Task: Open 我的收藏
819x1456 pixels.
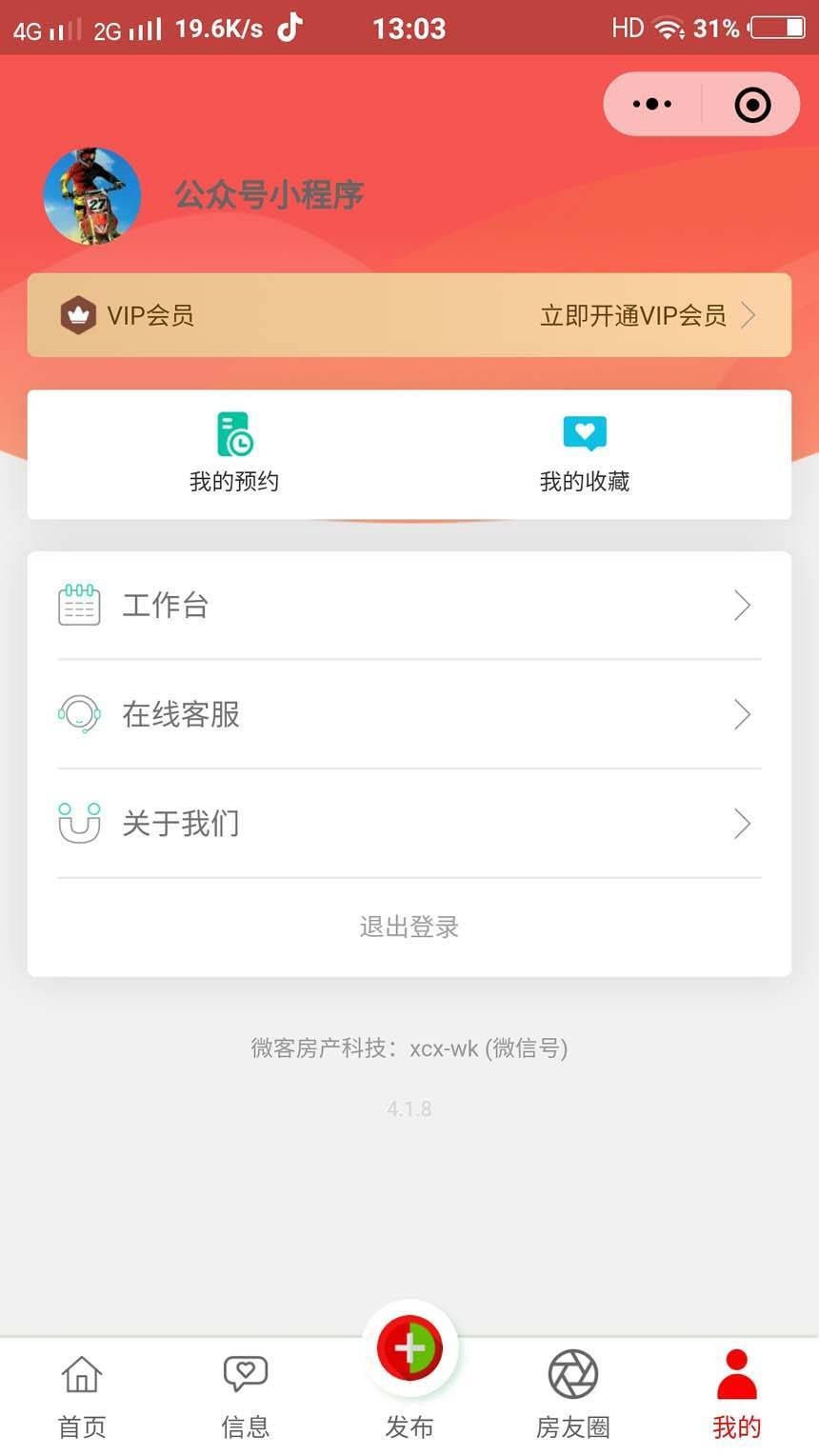Action: [585, 453]
